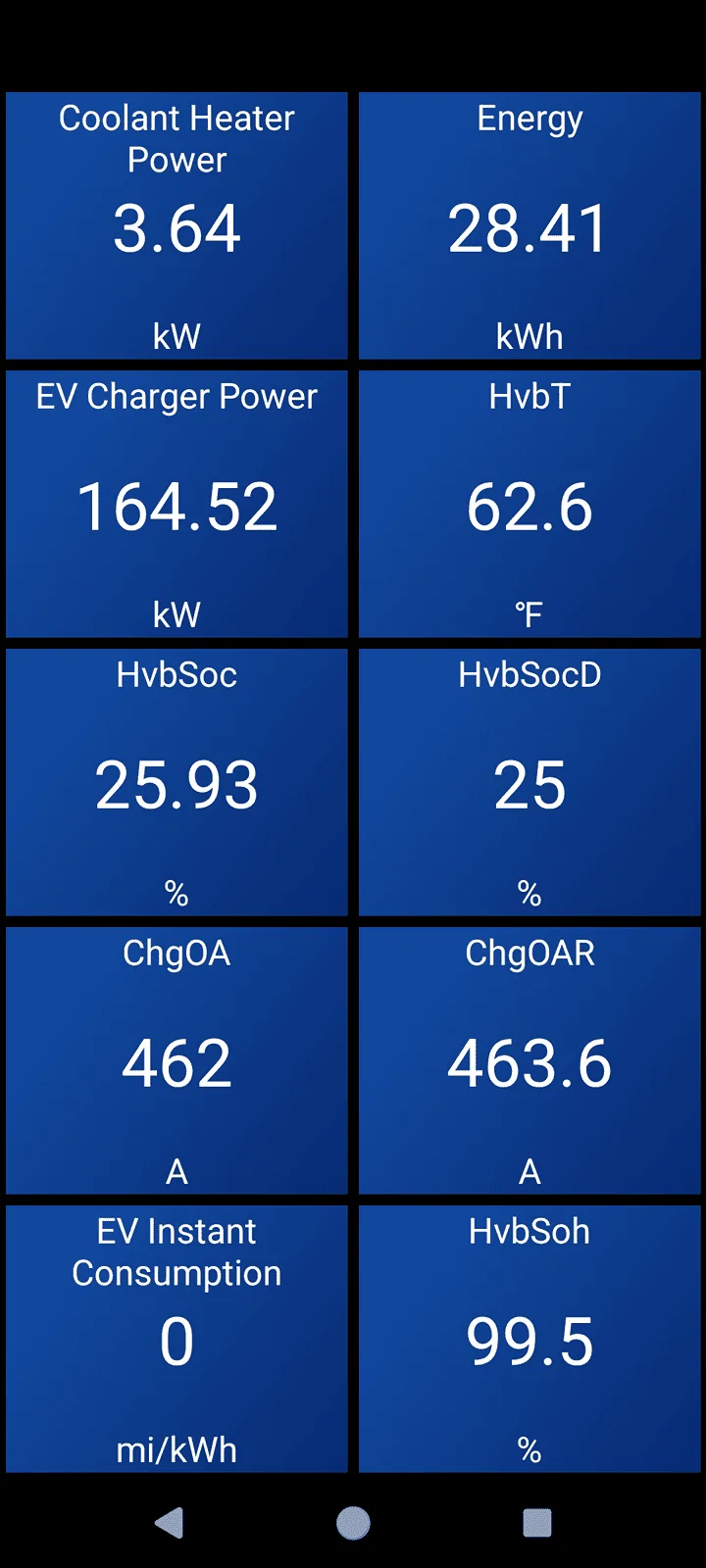This screenshot has height=1568, width=706.
Task: Go back with the system back button
Action: coord(170,1522)
